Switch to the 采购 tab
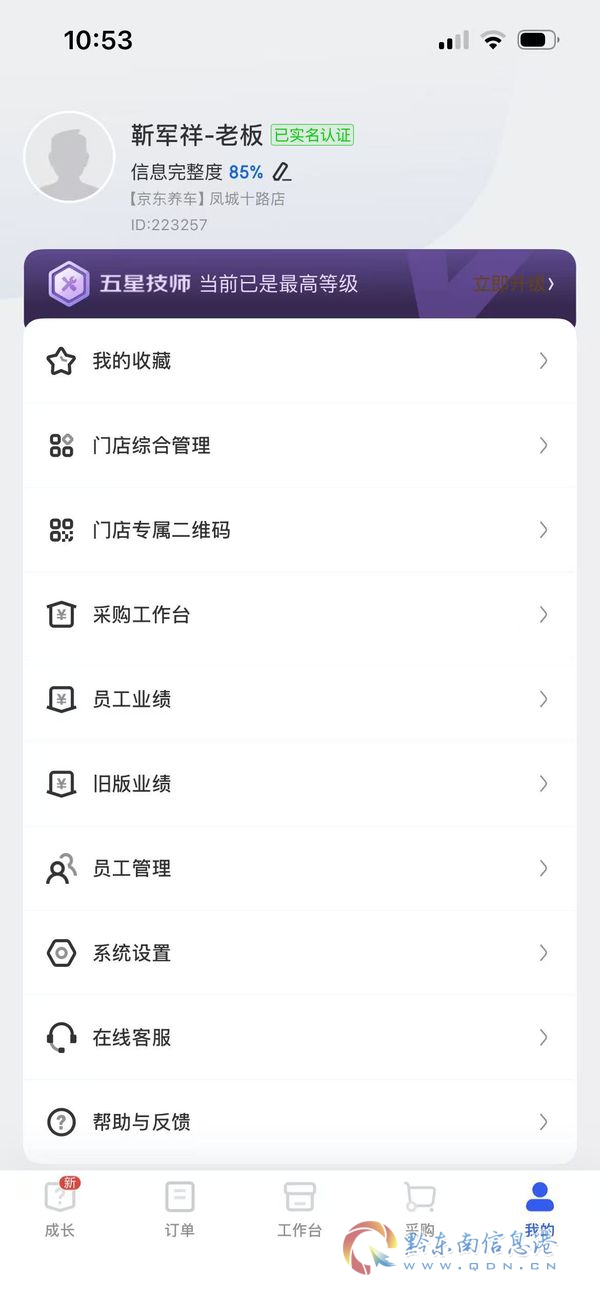 click(x=420, y=1209)
